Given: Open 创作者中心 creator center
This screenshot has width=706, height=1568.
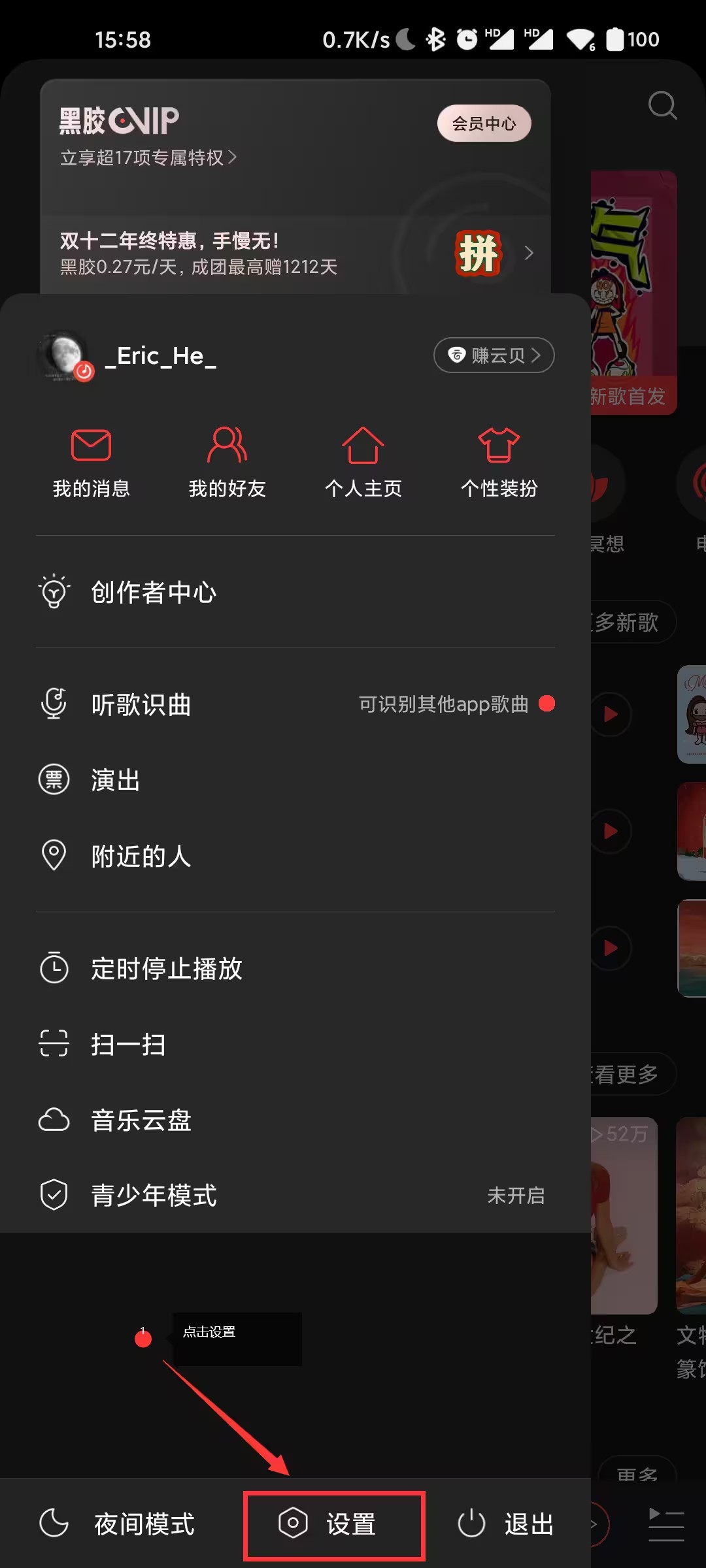Looking at the screenshot, I should pos(154,592).
